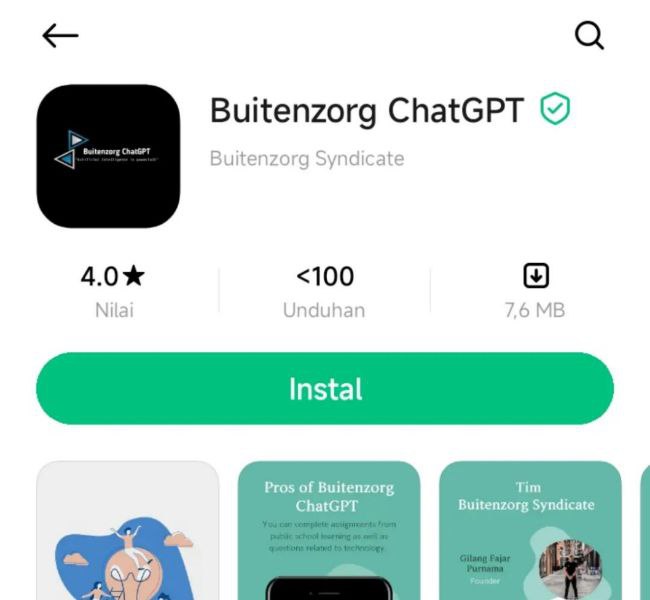The height and width of the screenshot is (600, 650).
Task: Go back using the arrow icon
Action: 60,36
